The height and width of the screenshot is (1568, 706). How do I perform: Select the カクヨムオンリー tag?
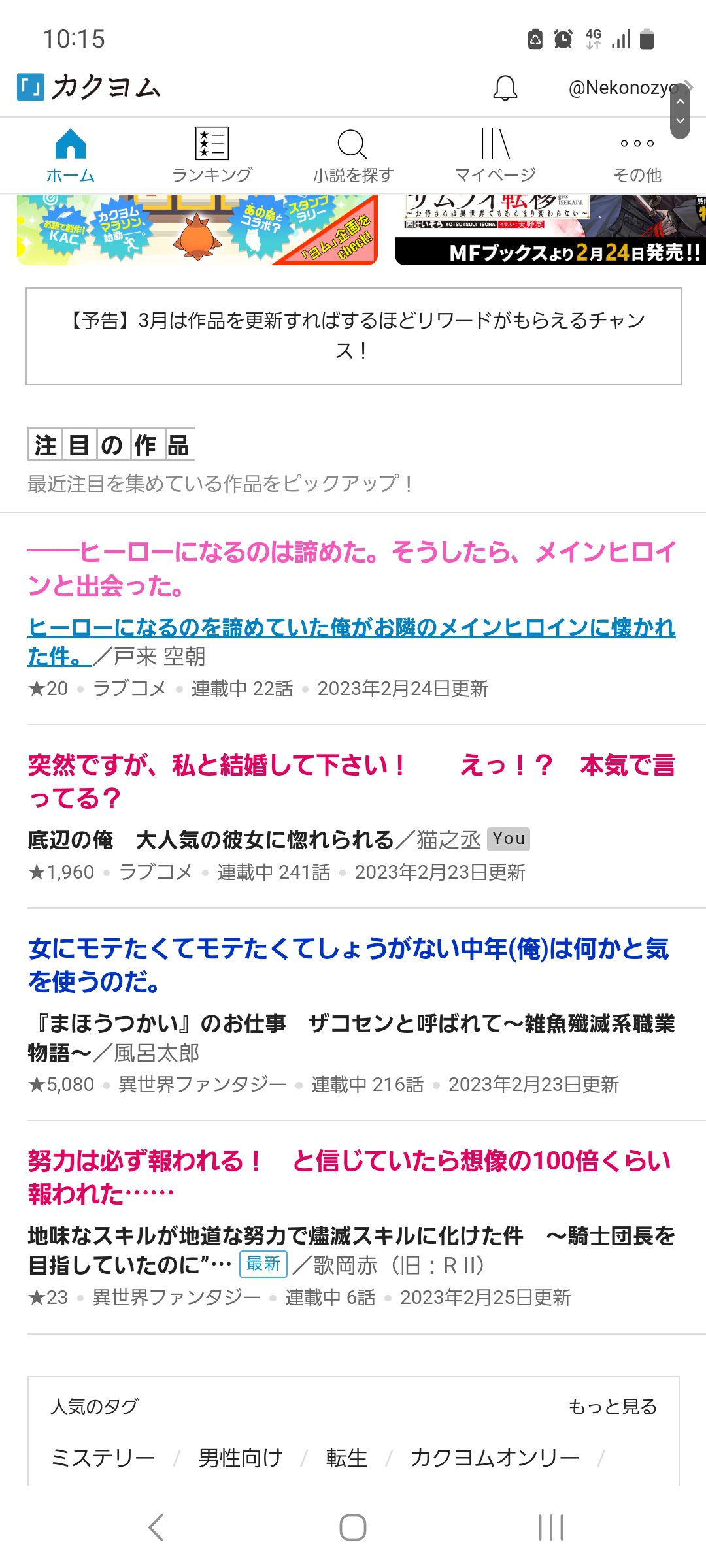pos(494,1458)
